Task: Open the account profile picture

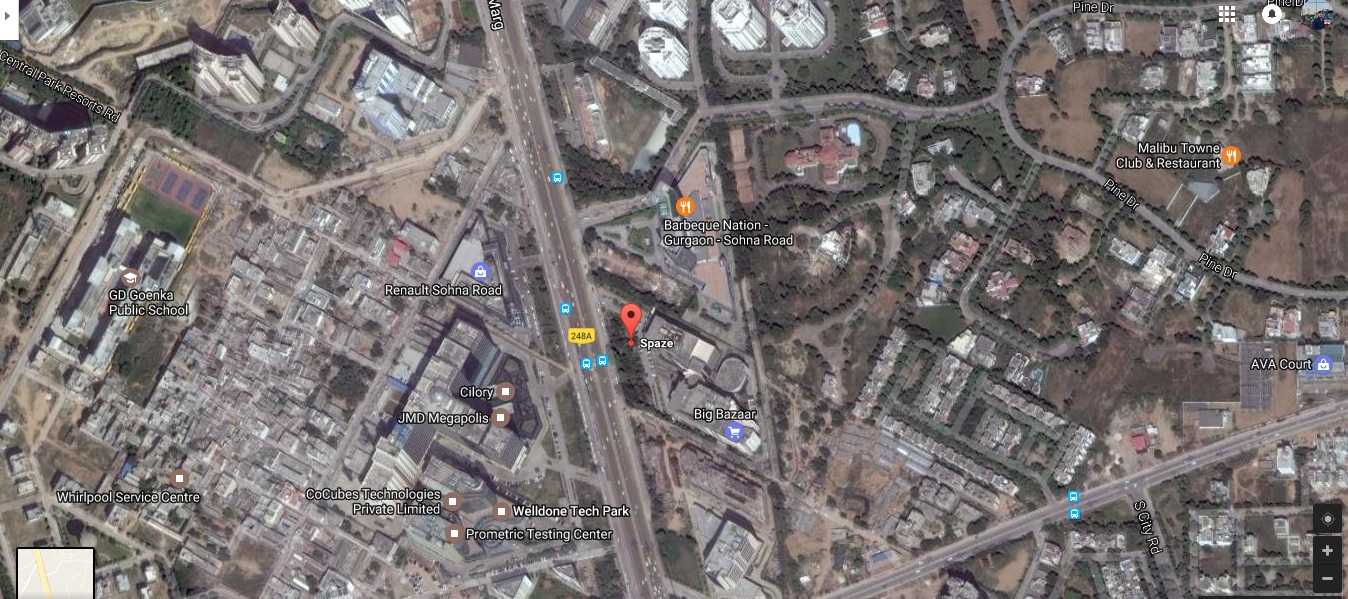Action: click(1322, 14)
